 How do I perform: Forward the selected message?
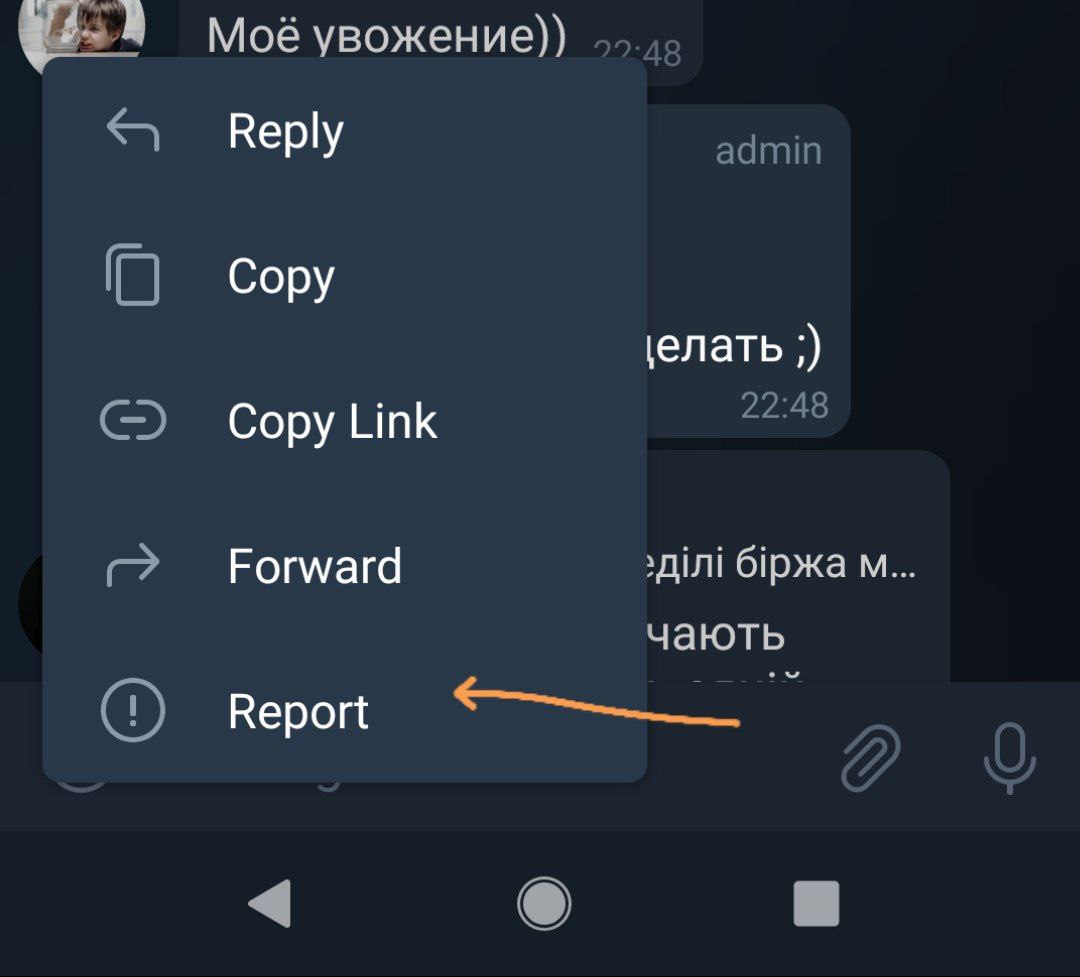(x=344, y=566)
